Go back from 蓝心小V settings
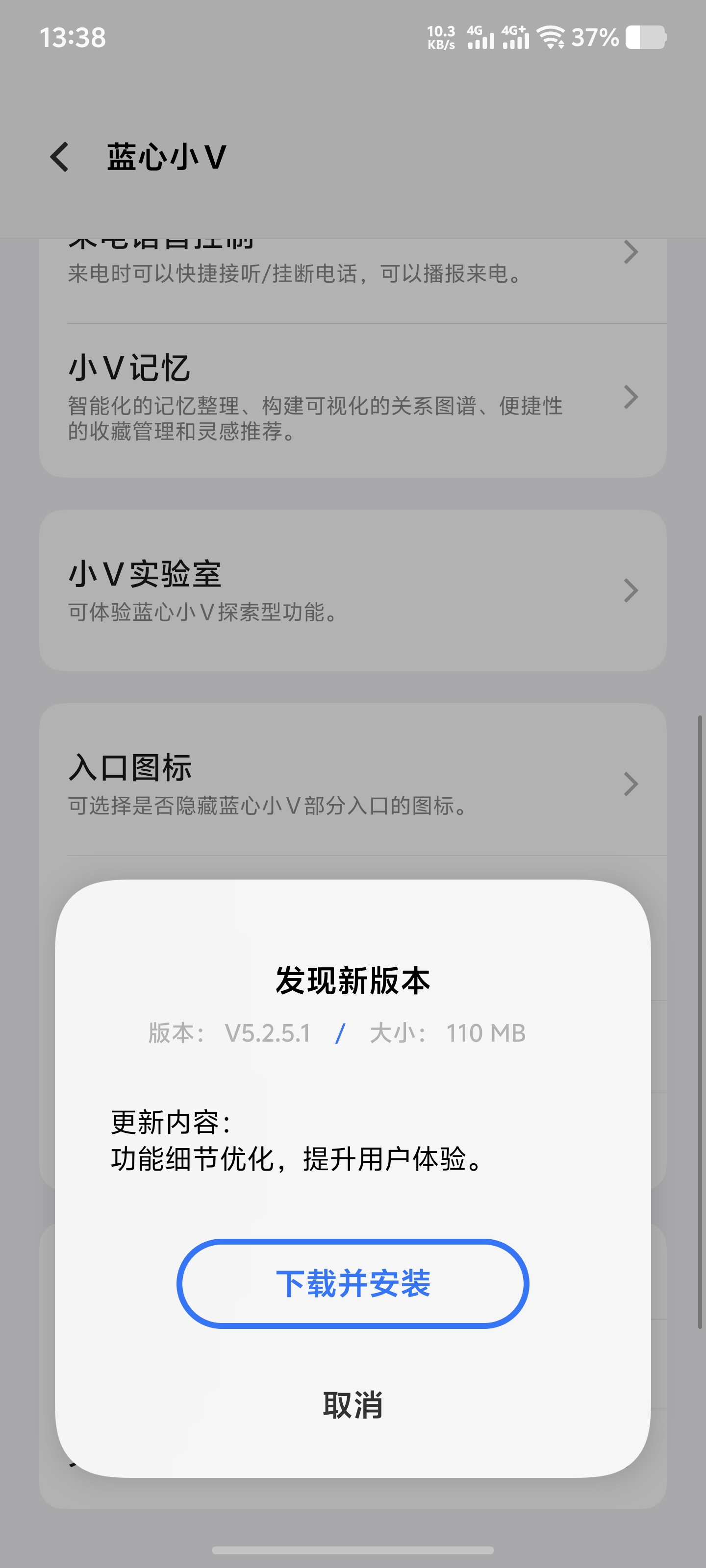Screen dimensions: 706x1568 (60, 157)
